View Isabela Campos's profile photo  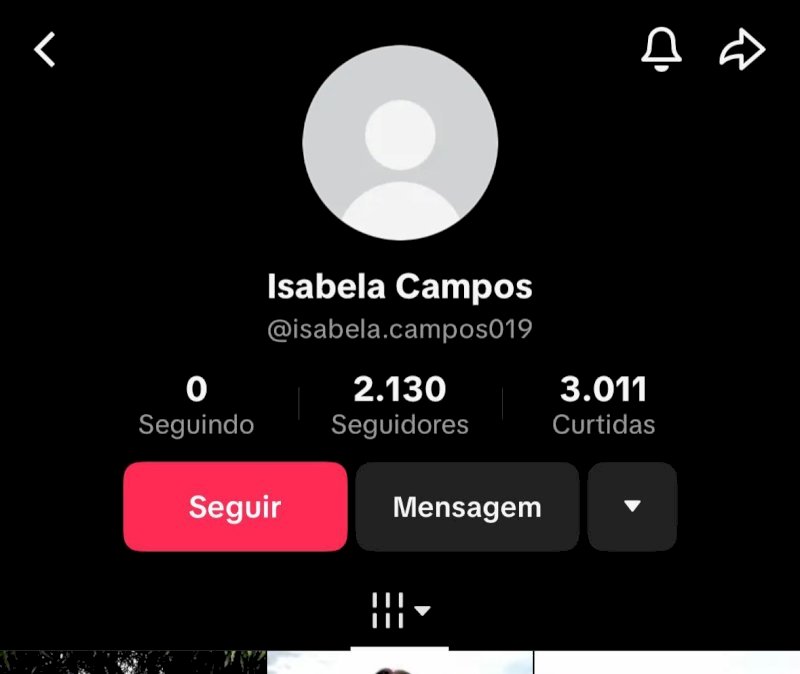400,142
